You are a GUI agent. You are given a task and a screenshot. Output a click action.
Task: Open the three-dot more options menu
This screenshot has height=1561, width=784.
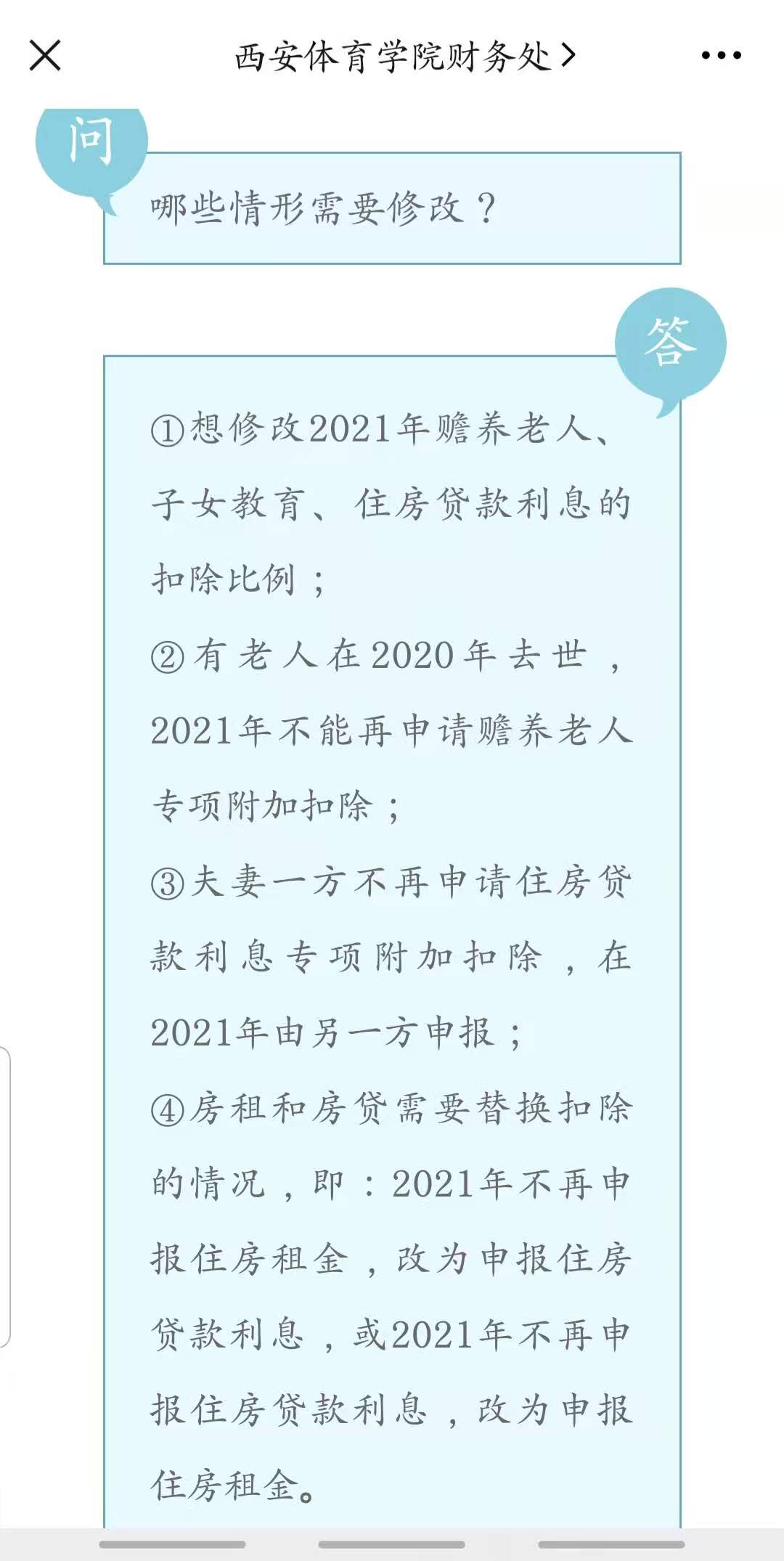721,56
